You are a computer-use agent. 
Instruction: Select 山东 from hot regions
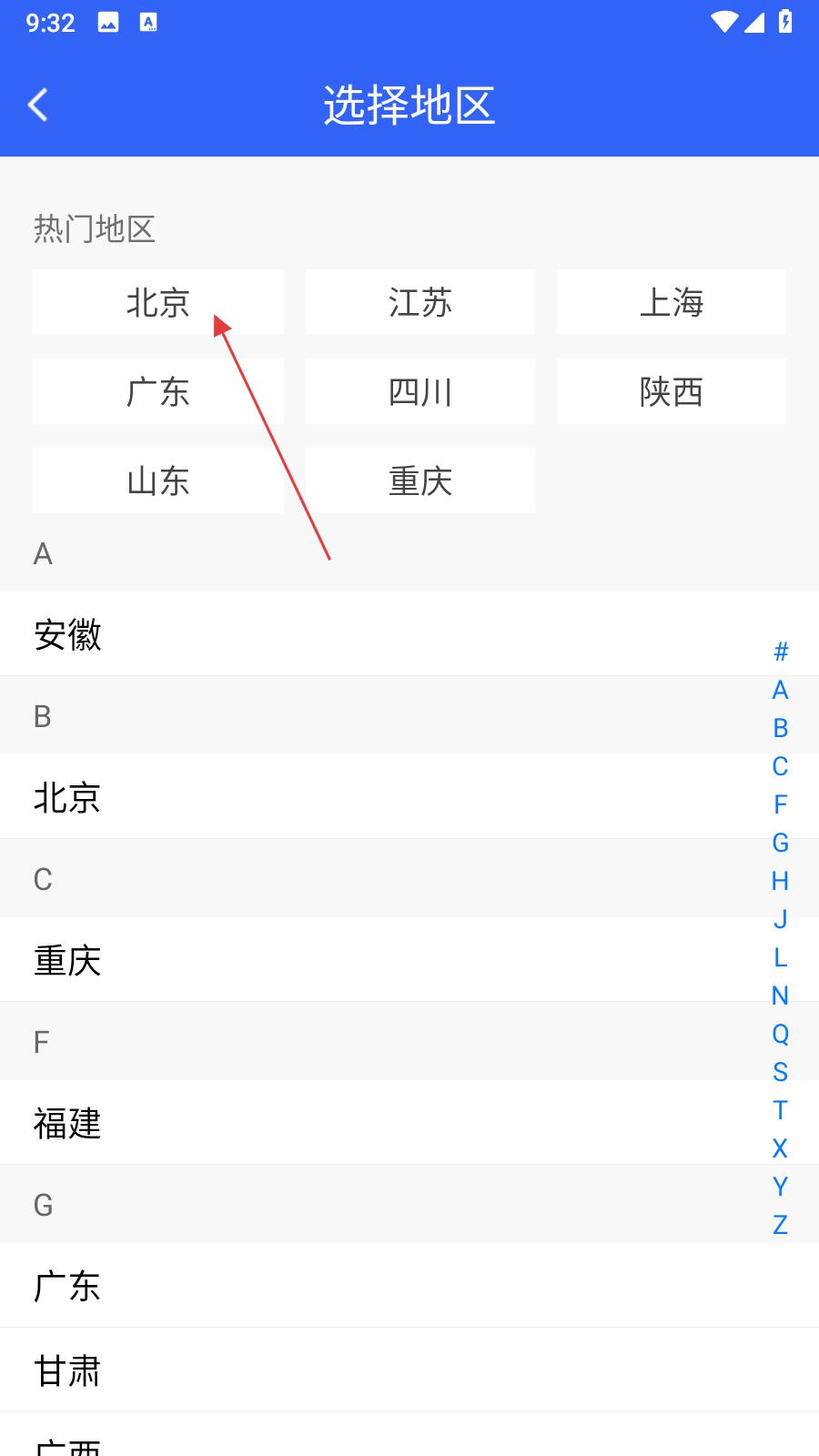point(158,480)
